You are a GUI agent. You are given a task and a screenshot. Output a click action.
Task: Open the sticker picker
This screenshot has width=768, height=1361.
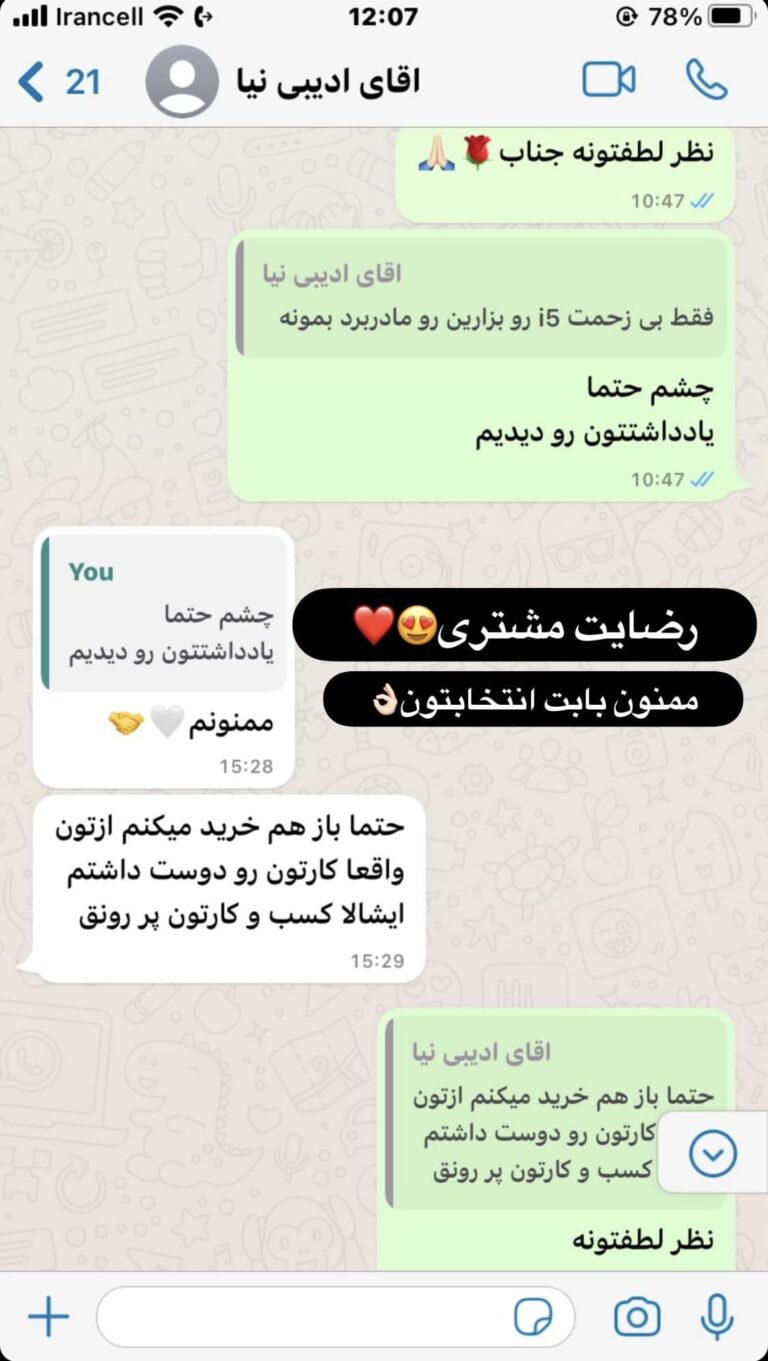click(533, 1317)
